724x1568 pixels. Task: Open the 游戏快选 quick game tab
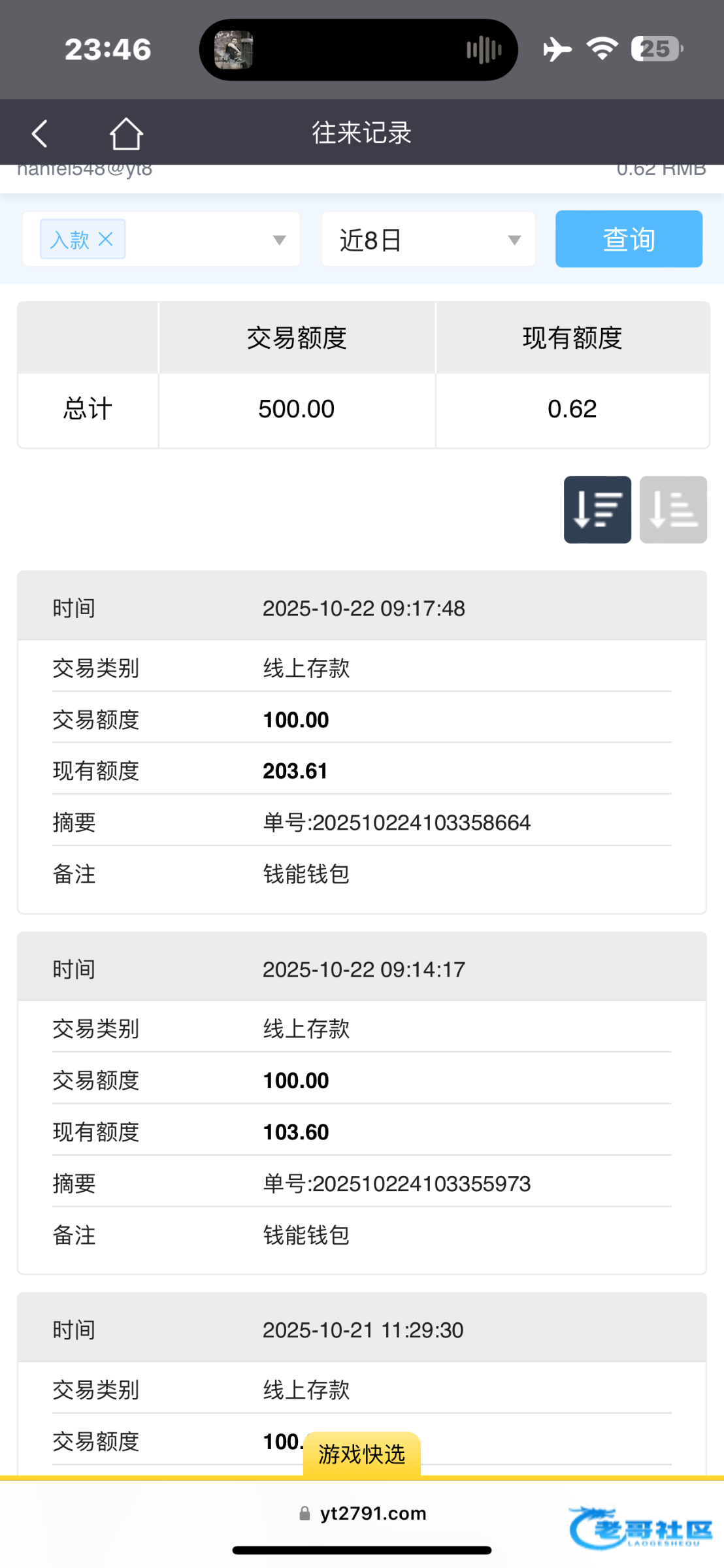coord(362,1454)
